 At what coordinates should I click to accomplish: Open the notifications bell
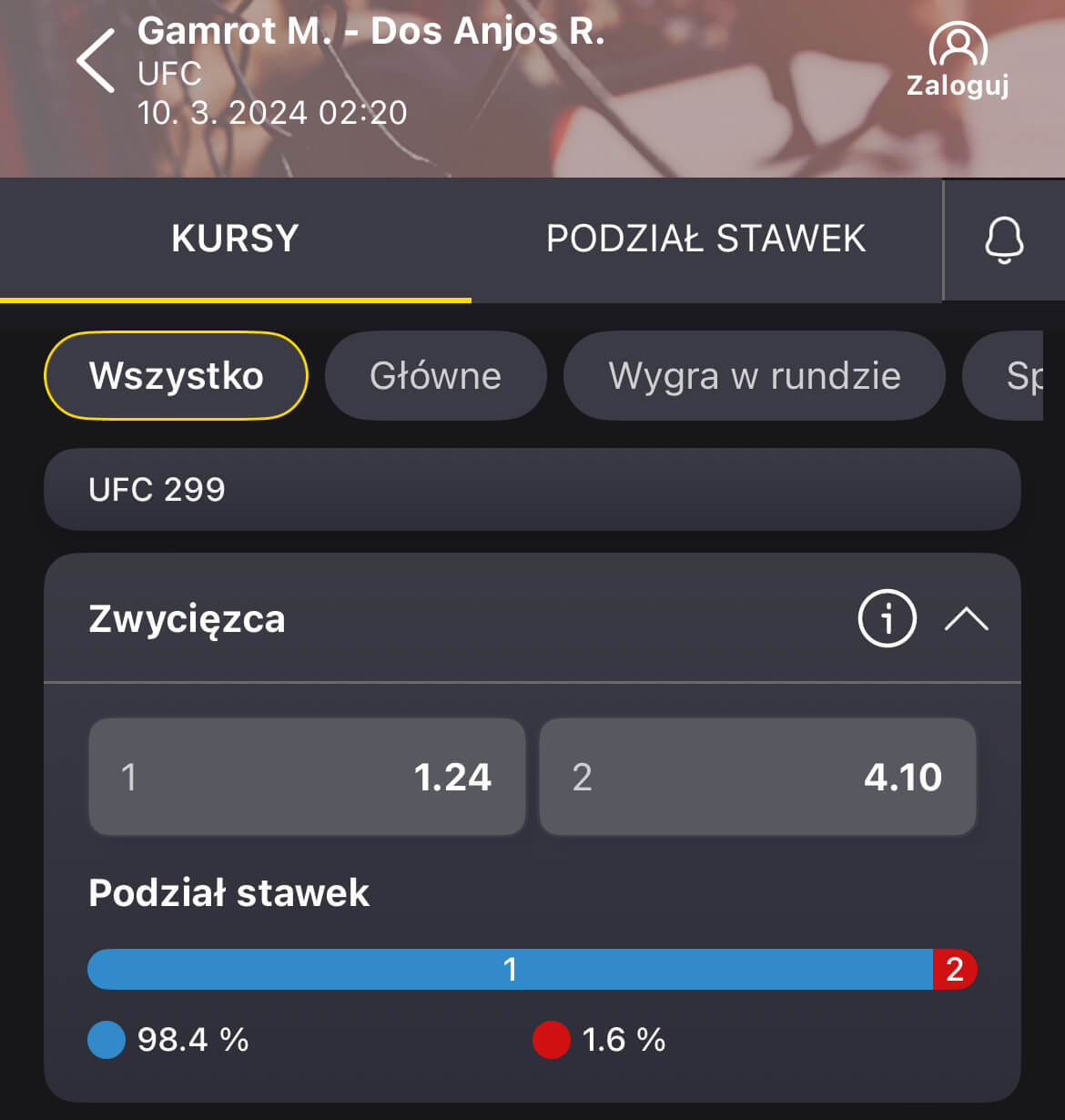click(x=1004, y=240)
